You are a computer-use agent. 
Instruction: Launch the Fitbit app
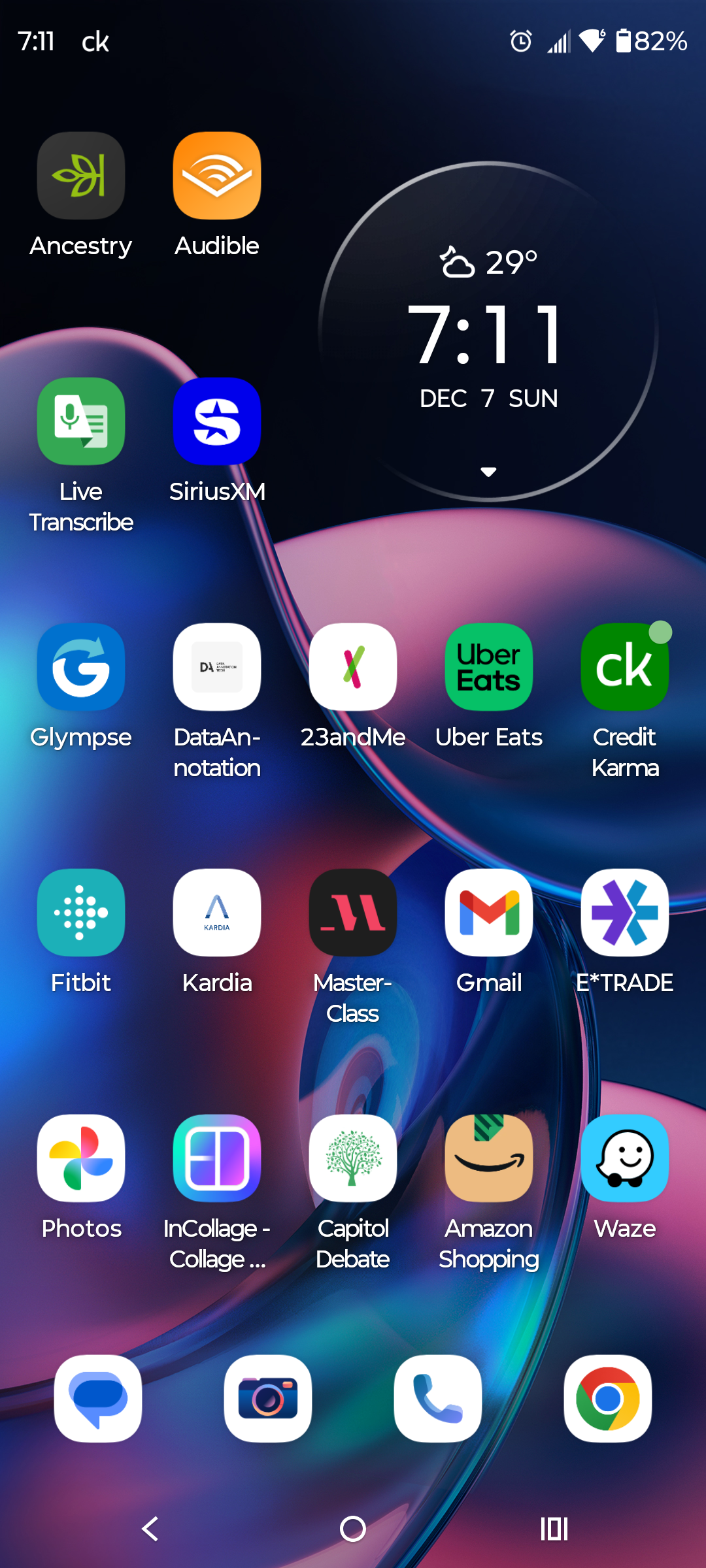click(81, 913)
